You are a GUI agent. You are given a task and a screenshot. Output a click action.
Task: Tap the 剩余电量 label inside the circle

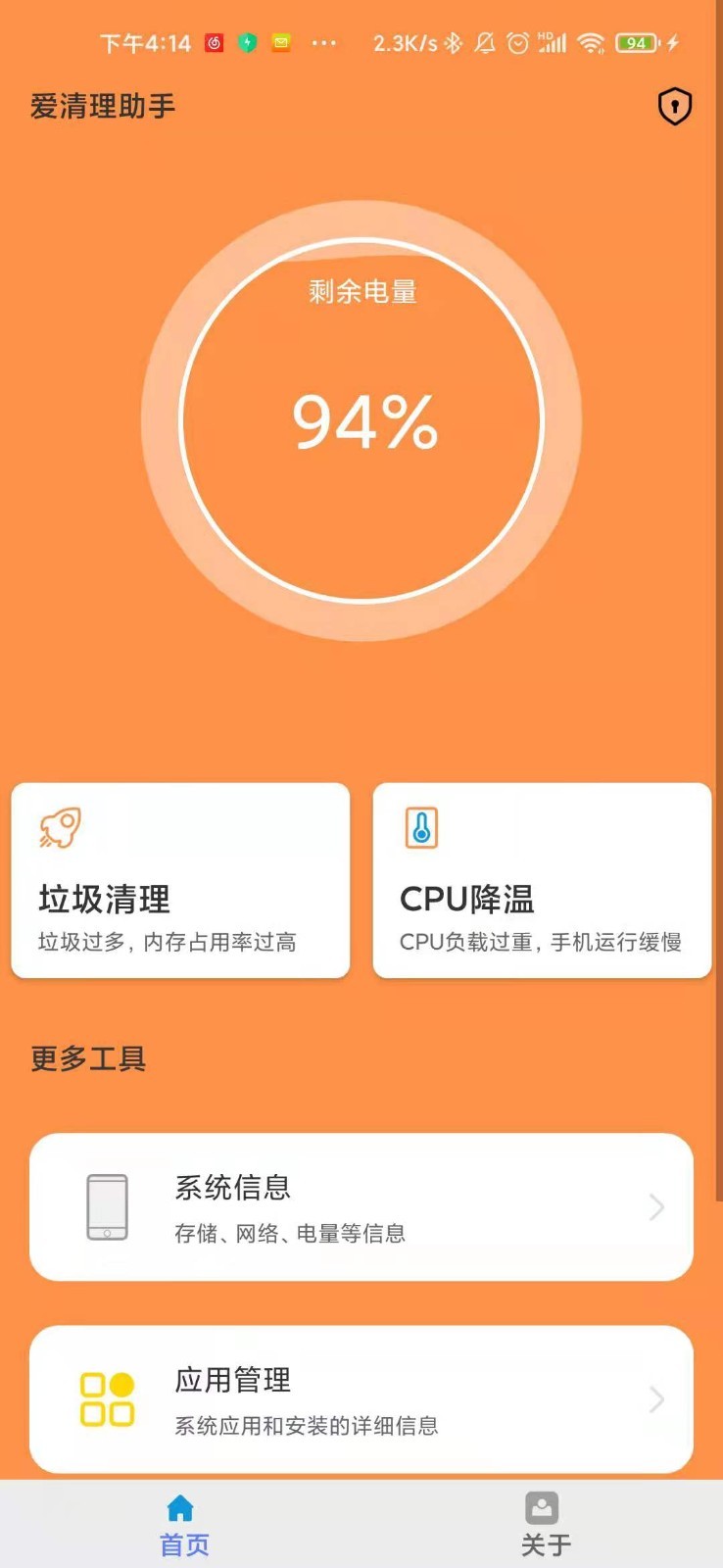tap(362, 291)
